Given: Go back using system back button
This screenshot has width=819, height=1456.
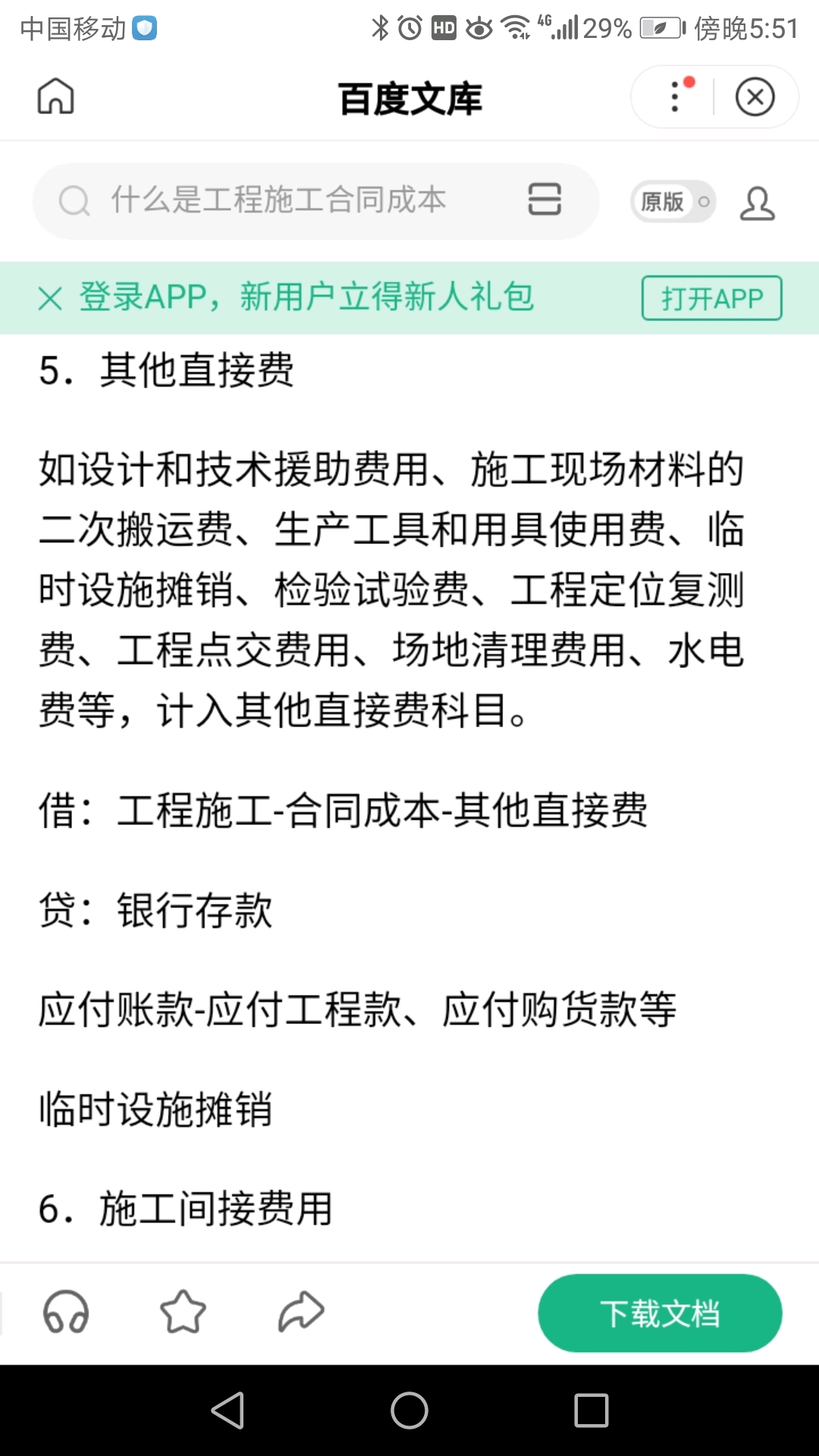Looking at the screenshot, I should coord(227,1410).
